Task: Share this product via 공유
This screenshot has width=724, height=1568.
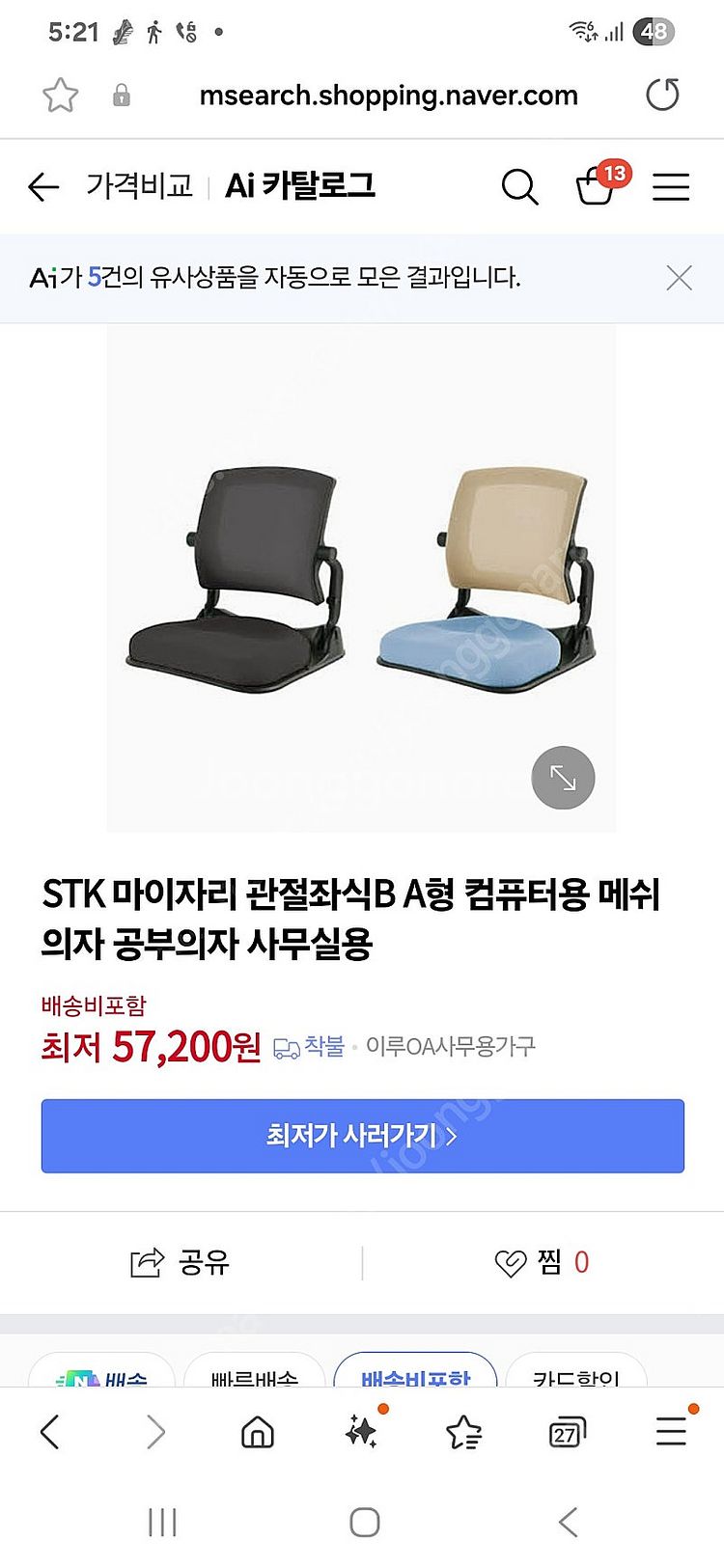Action: (181, 1262)
